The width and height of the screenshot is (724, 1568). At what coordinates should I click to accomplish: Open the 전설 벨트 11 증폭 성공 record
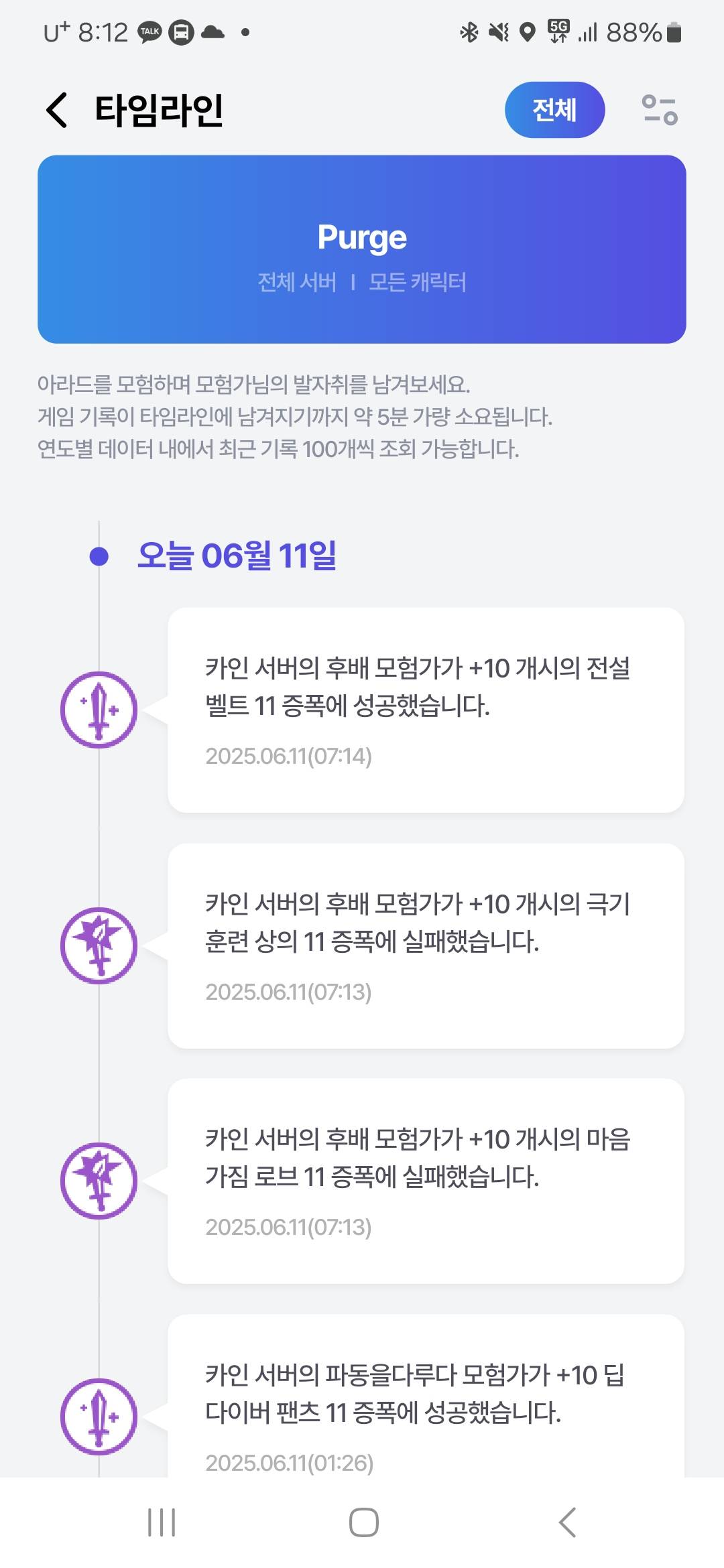tap(426, 710)
